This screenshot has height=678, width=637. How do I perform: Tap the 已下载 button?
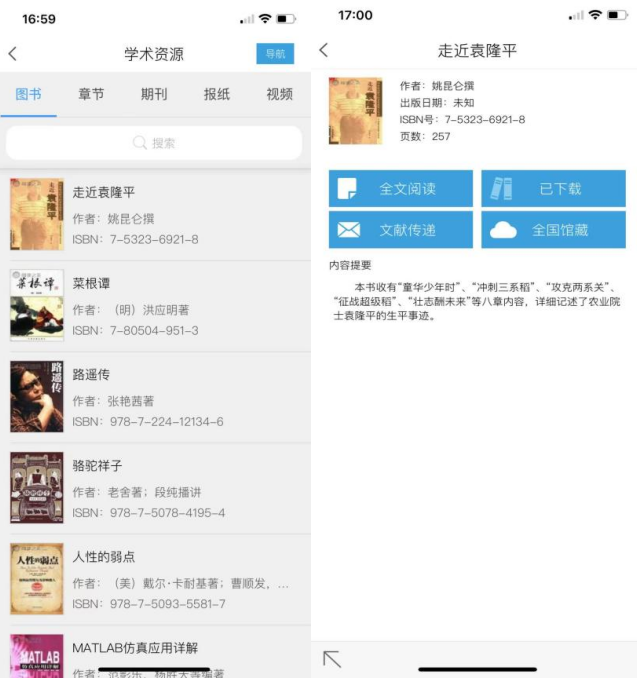click(x=553, y=188)
